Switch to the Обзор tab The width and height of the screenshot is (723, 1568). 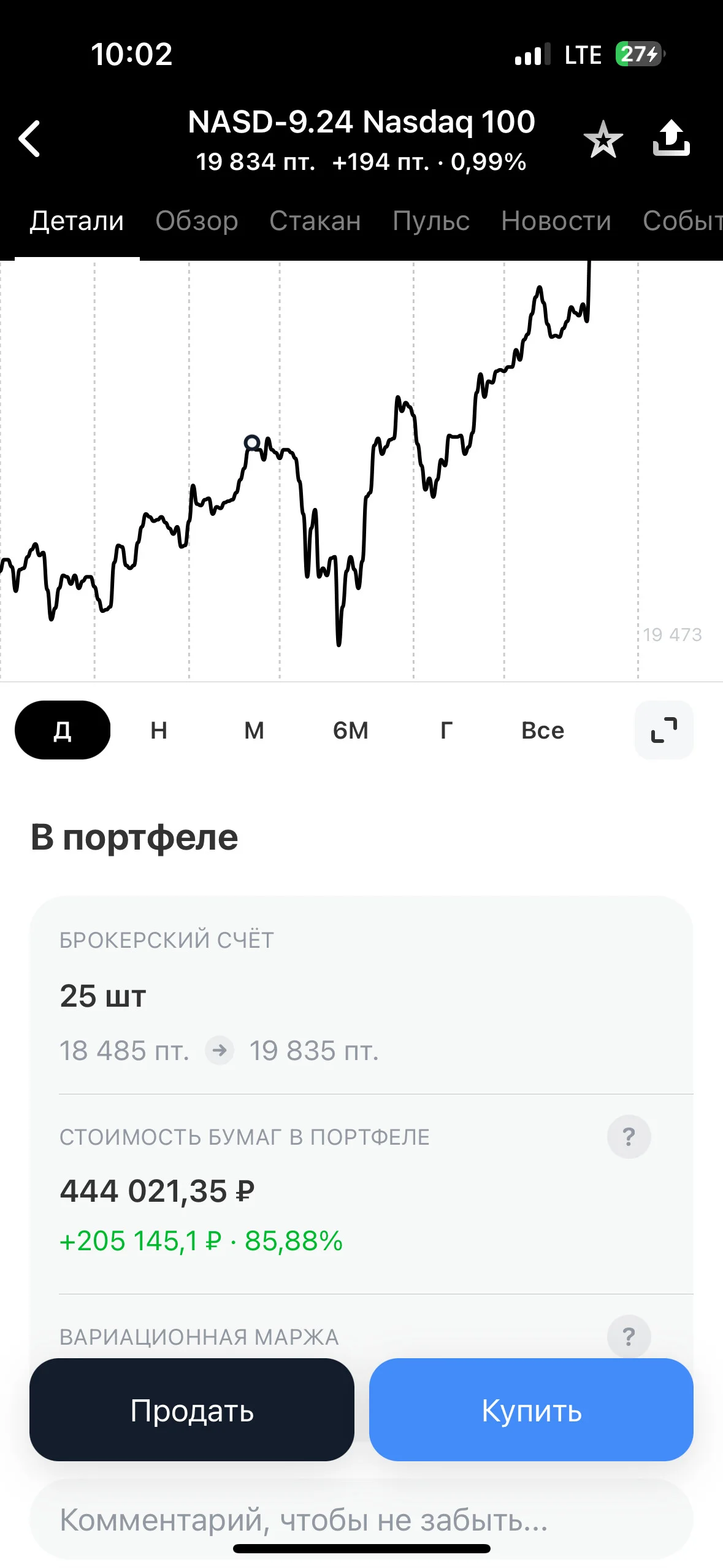(x=196, y=221)
